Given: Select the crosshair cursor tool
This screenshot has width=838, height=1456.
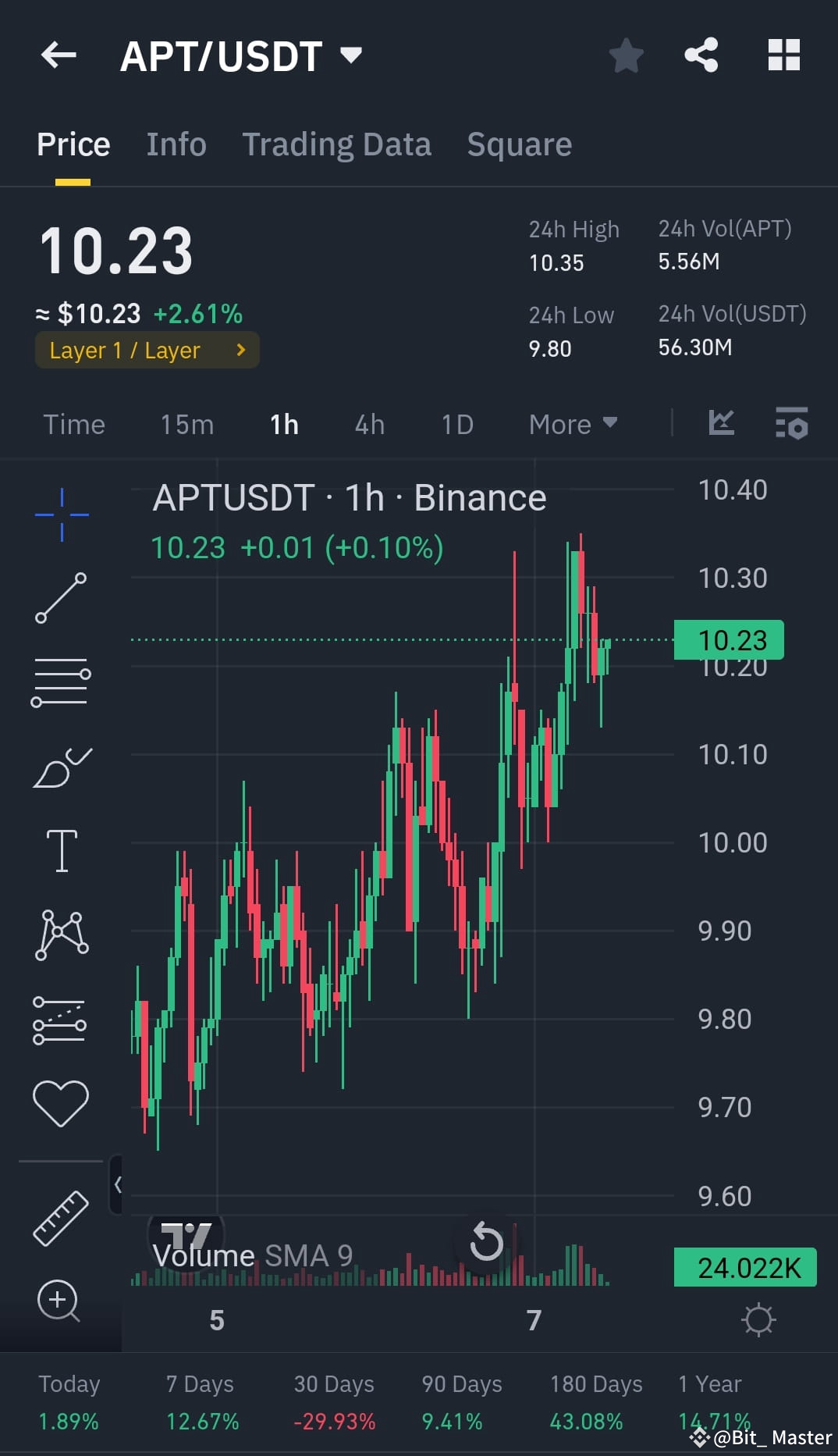Looking at the screenshot, I should [x=61, y=513].
